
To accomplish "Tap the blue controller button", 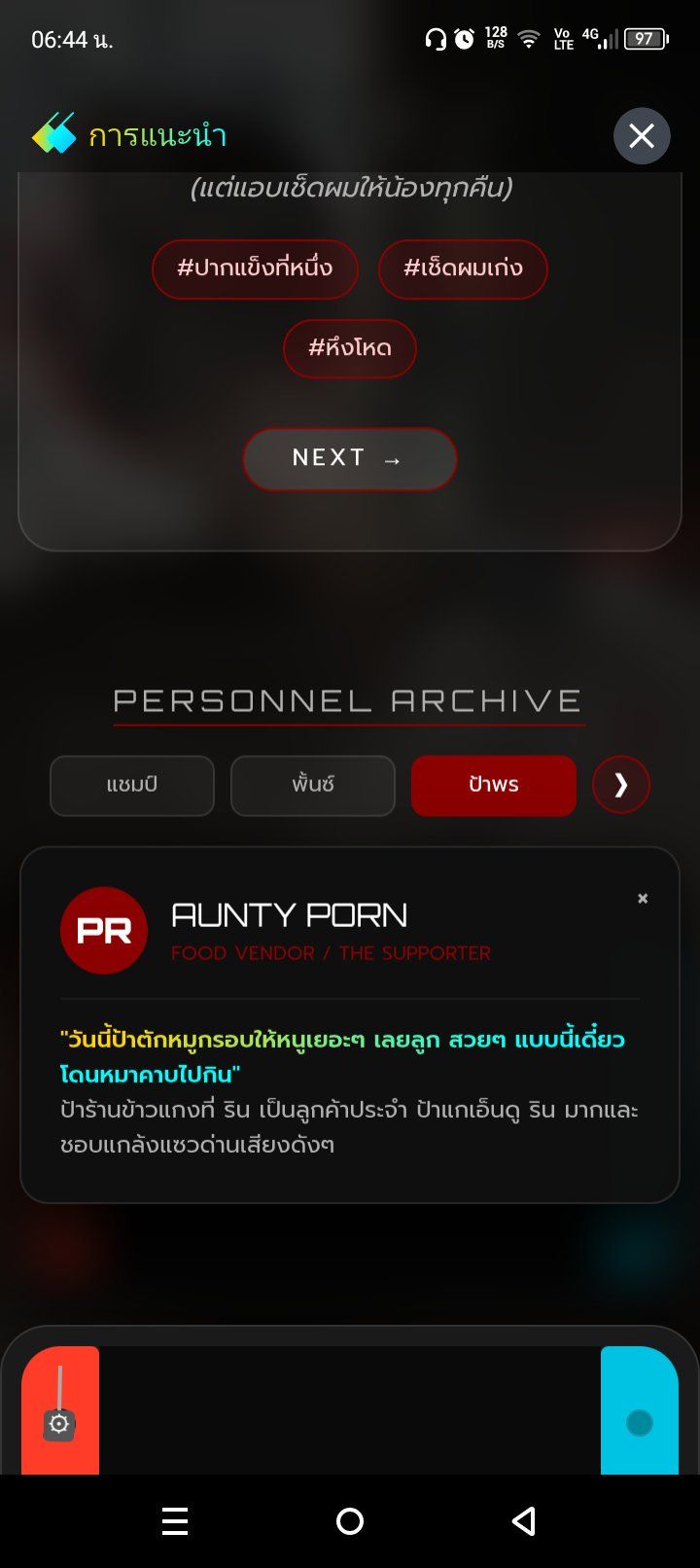I will pyautogui.click(x=639, y=1423).
